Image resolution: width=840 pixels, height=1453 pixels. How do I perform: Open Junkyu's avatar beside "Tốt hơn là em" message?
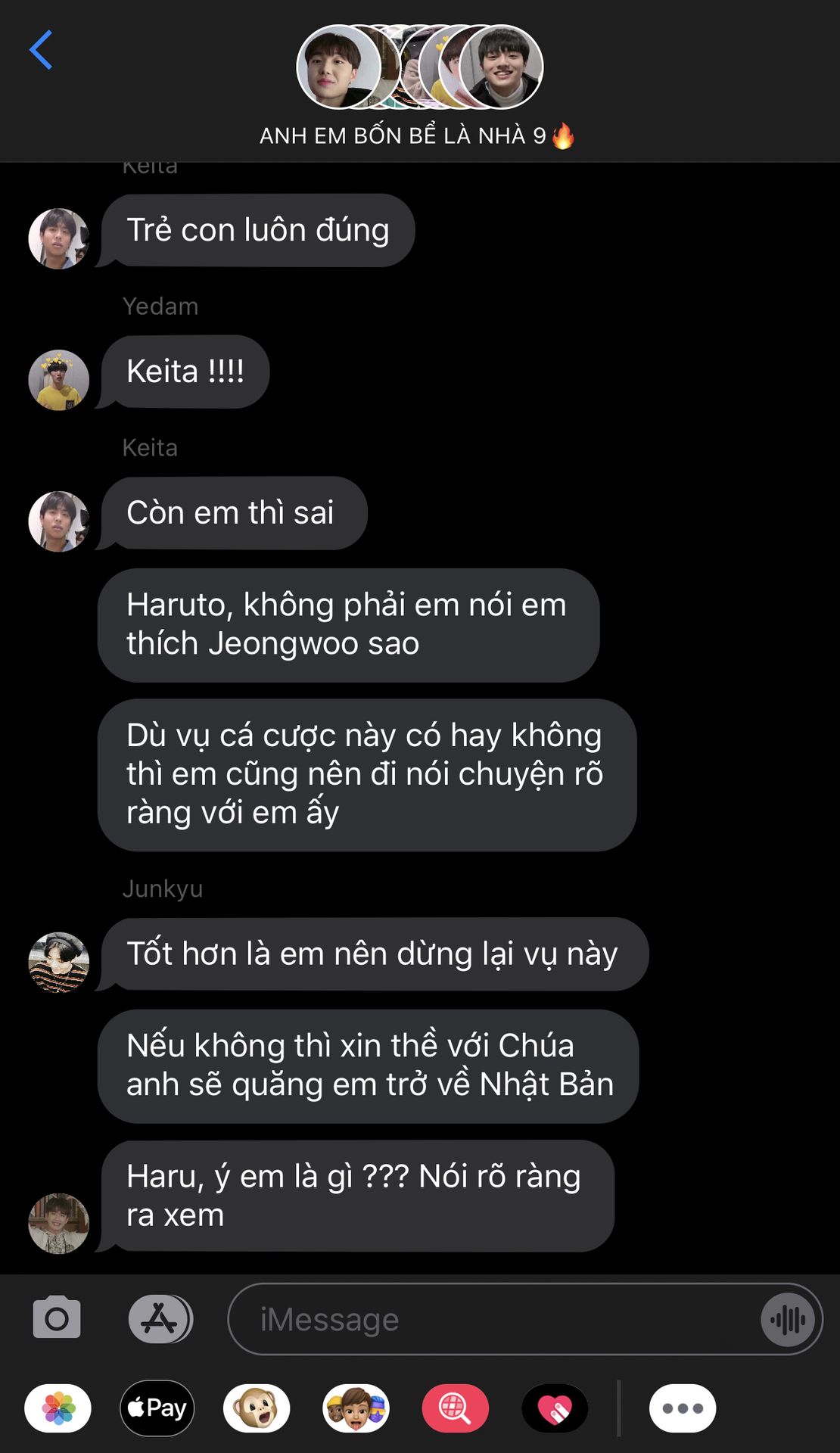(x=58, y=962)
